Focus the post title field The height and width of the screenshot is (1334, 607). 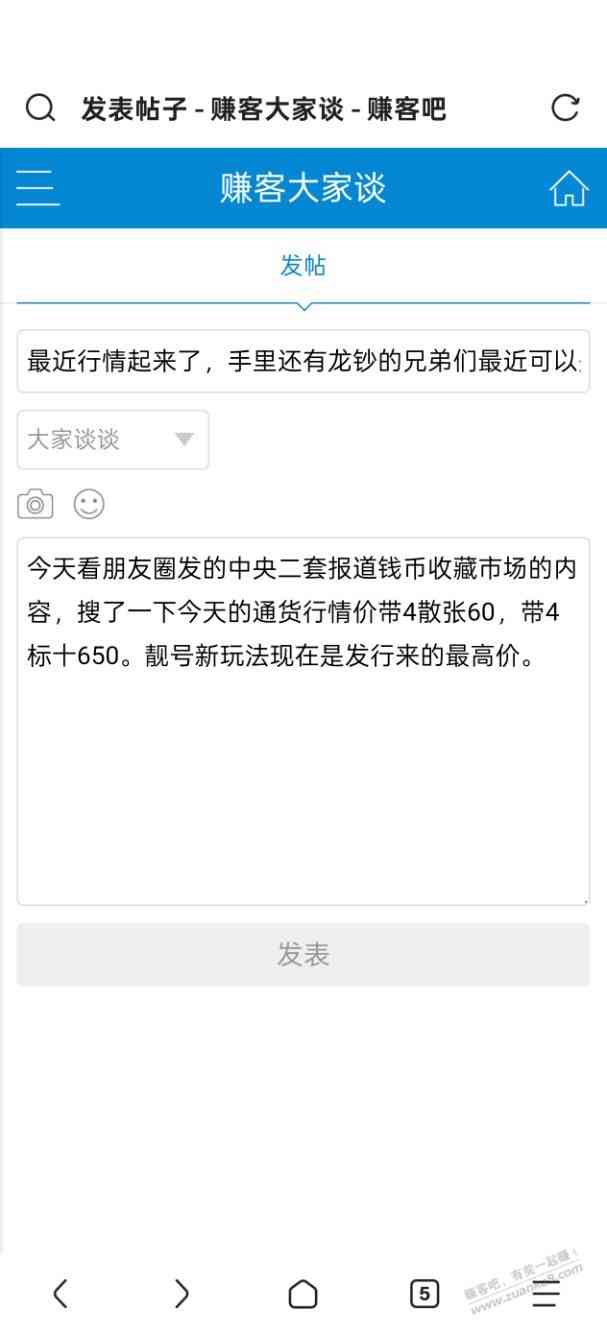point(303,361)
